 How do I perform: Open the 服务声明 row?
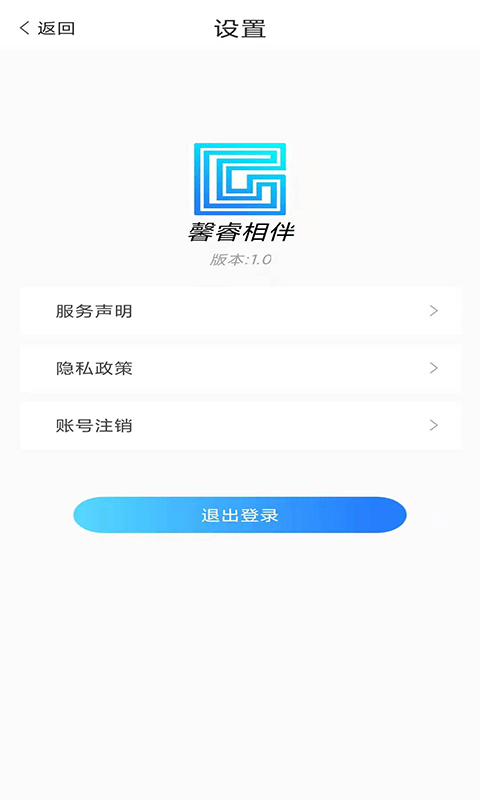coord(241,311)
